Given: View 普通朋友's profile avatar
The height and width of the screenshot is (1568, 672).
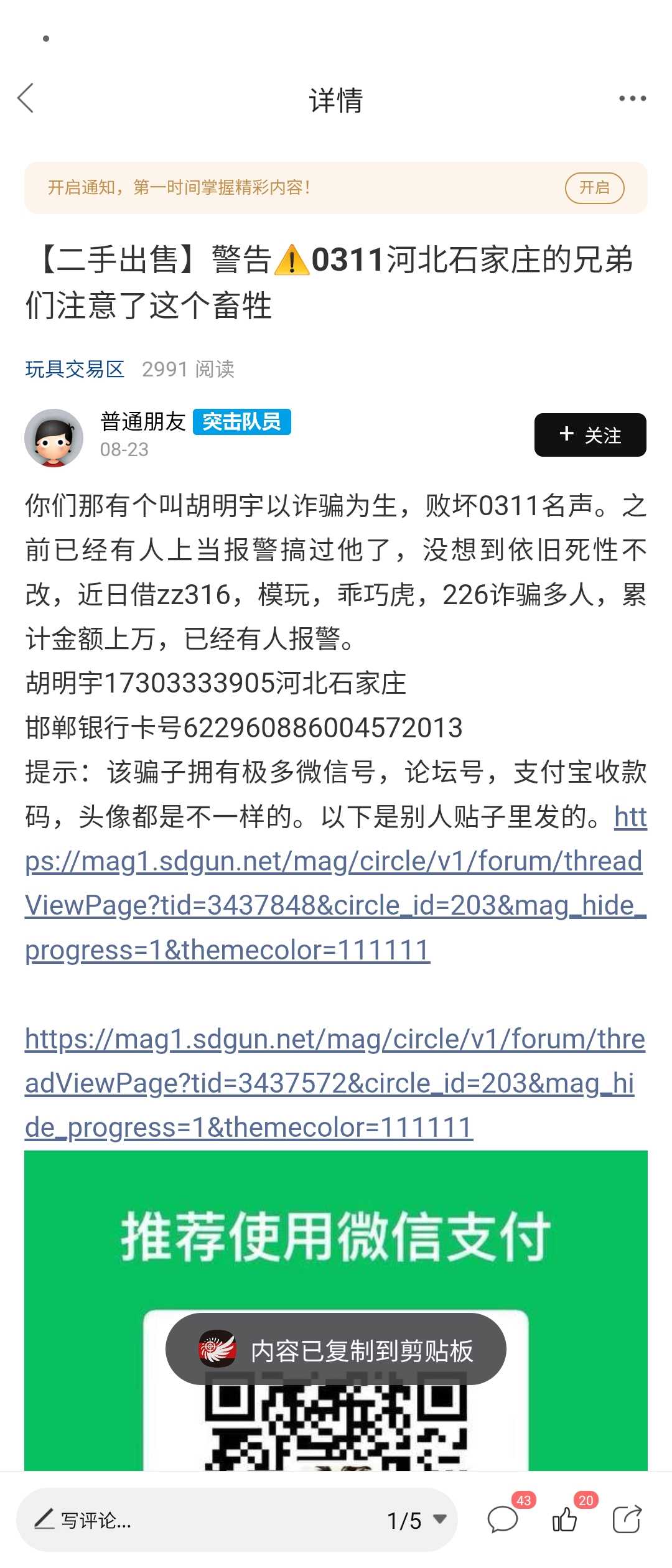Looking at the screenshot, I should [54, 437].
